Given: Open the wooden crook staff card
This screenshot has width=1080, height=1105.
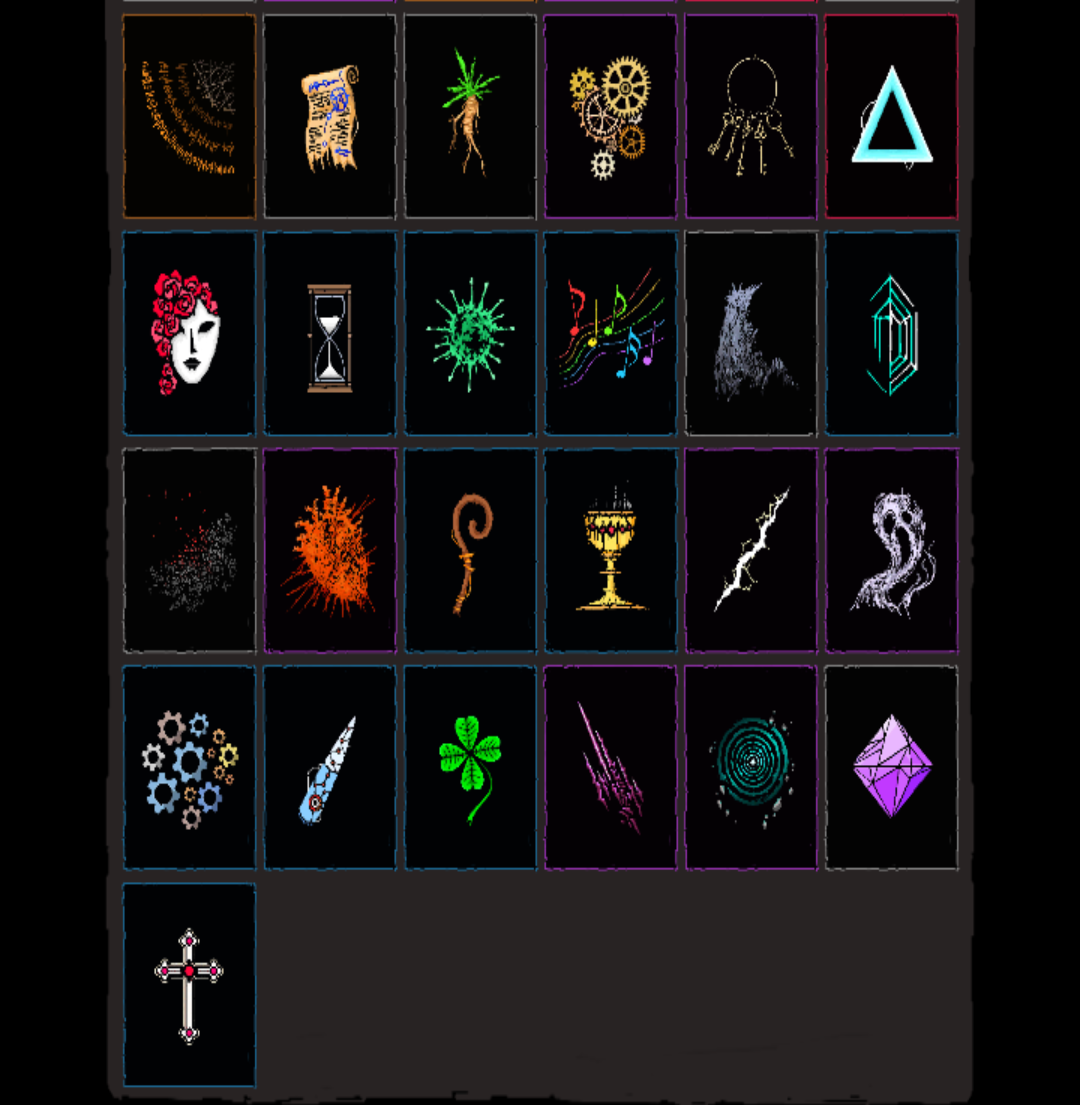Looking at the screenshot, I should pos(470,550).
